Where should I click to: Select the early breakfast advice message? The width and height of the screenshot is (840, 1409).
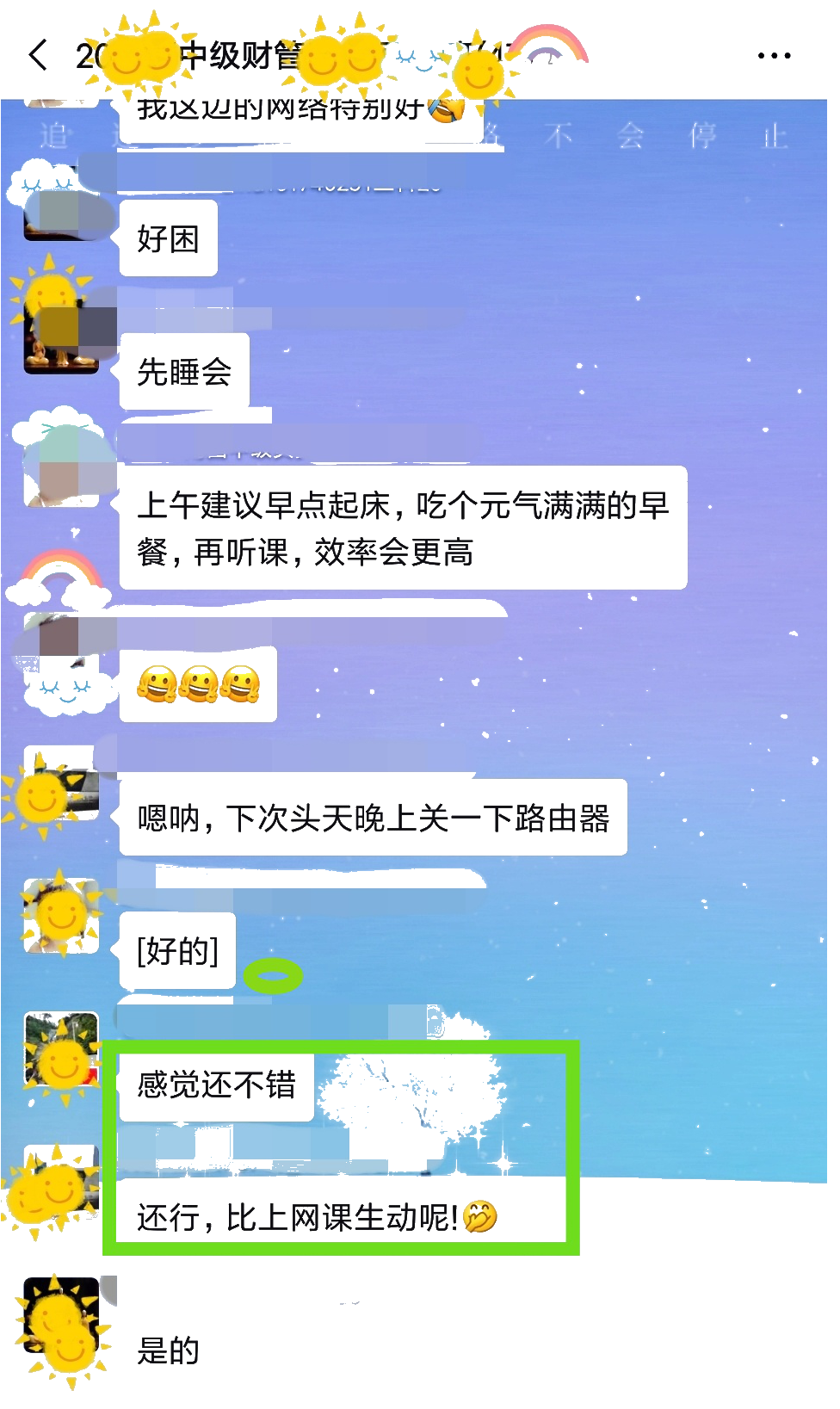point(405,528)
